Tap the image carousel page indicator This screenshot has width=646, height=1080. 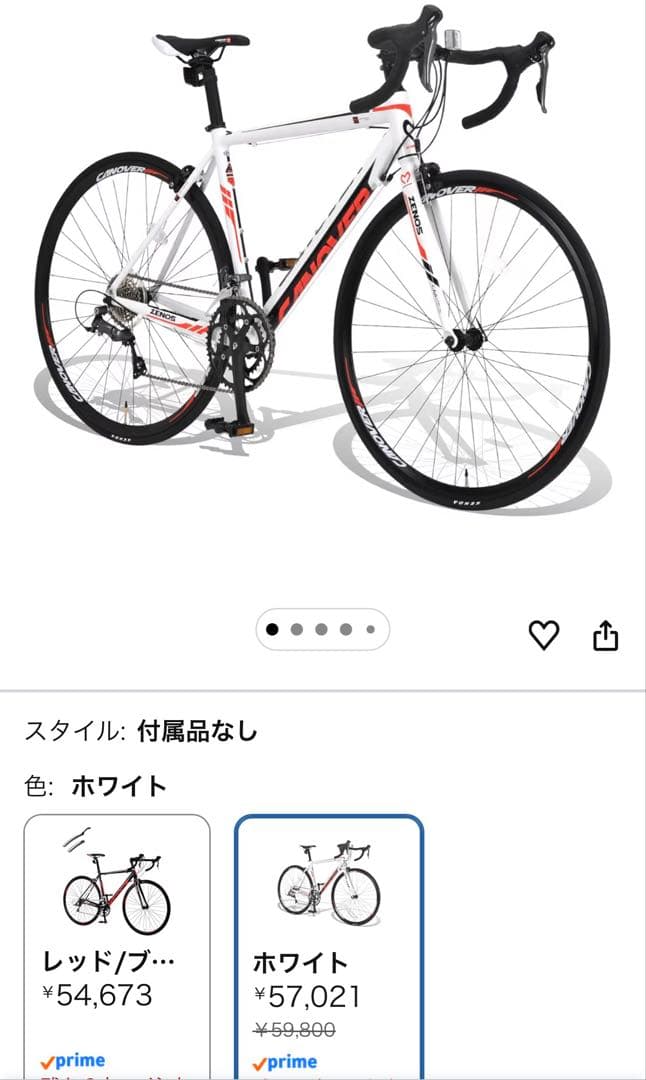click(x=321, y=630)
